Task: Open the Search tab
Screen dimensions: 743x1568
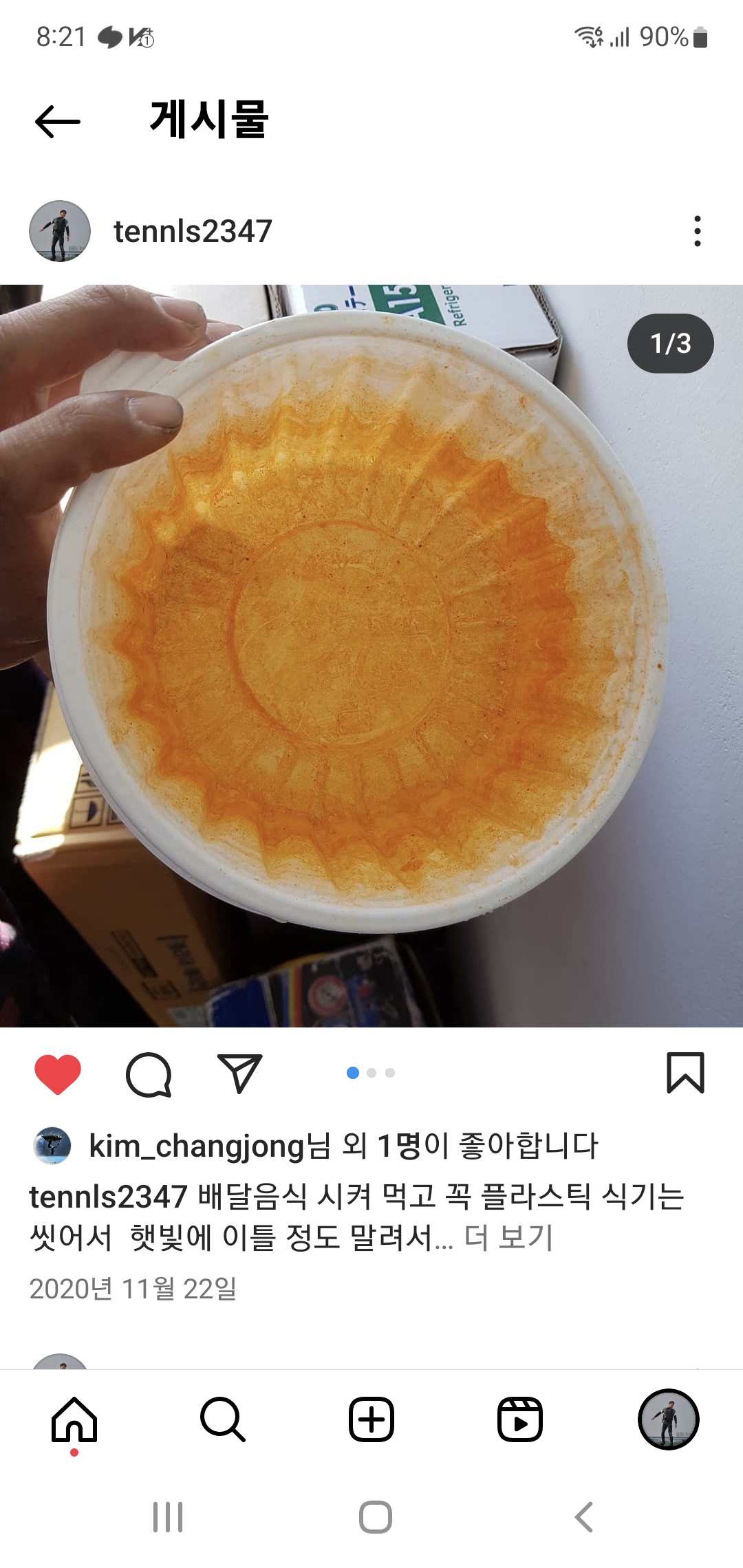Action: pos(223,1419)
